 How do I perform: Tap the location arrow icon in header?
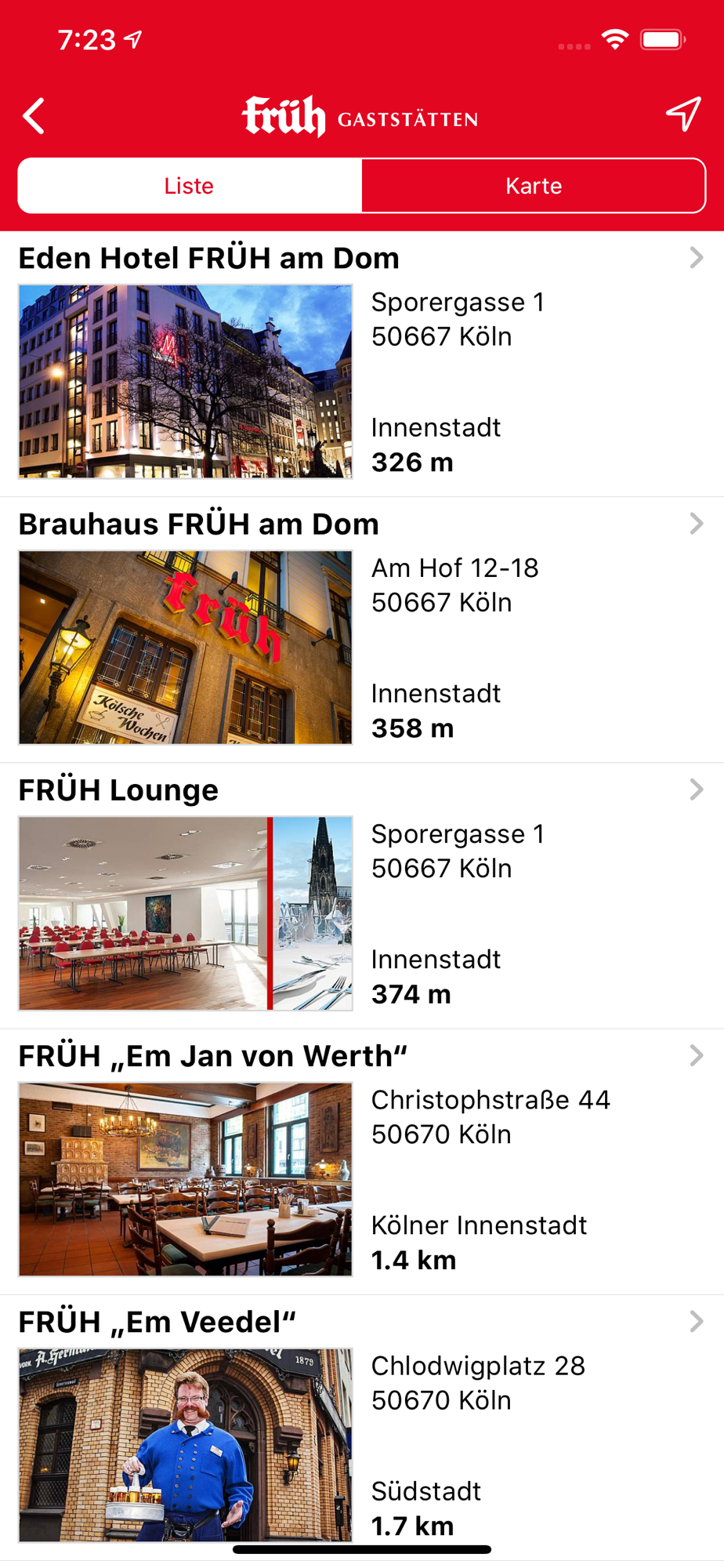pyautogui.click(x=683, y=115)
